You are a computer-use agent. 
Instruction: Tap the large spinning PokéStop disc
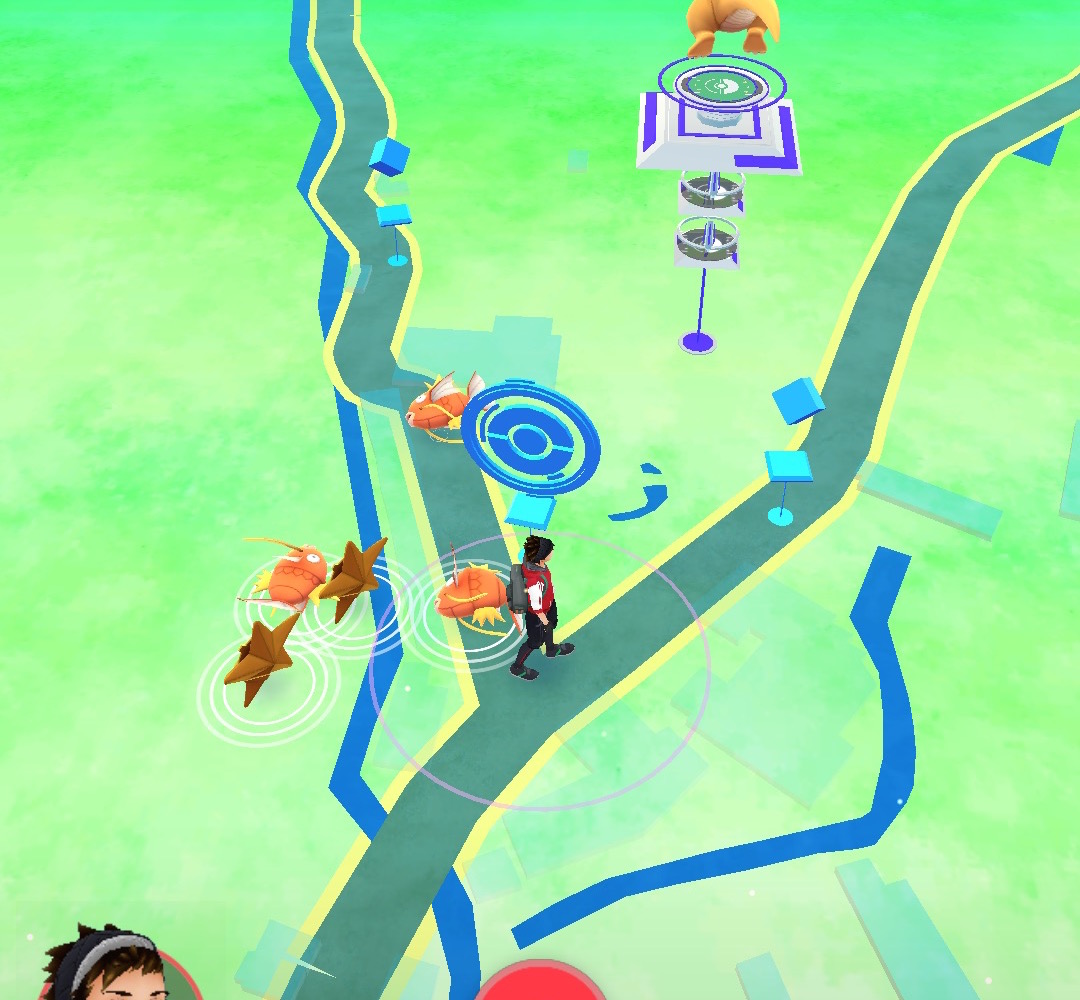pos(531,439)
